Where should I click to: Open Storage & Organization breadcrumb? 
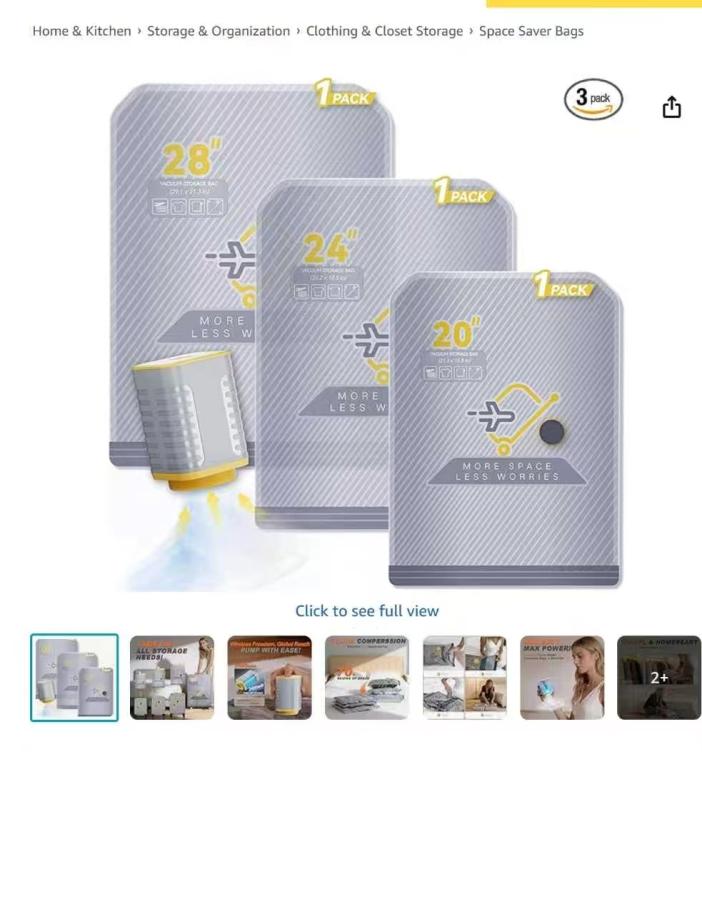coord(218,31)
